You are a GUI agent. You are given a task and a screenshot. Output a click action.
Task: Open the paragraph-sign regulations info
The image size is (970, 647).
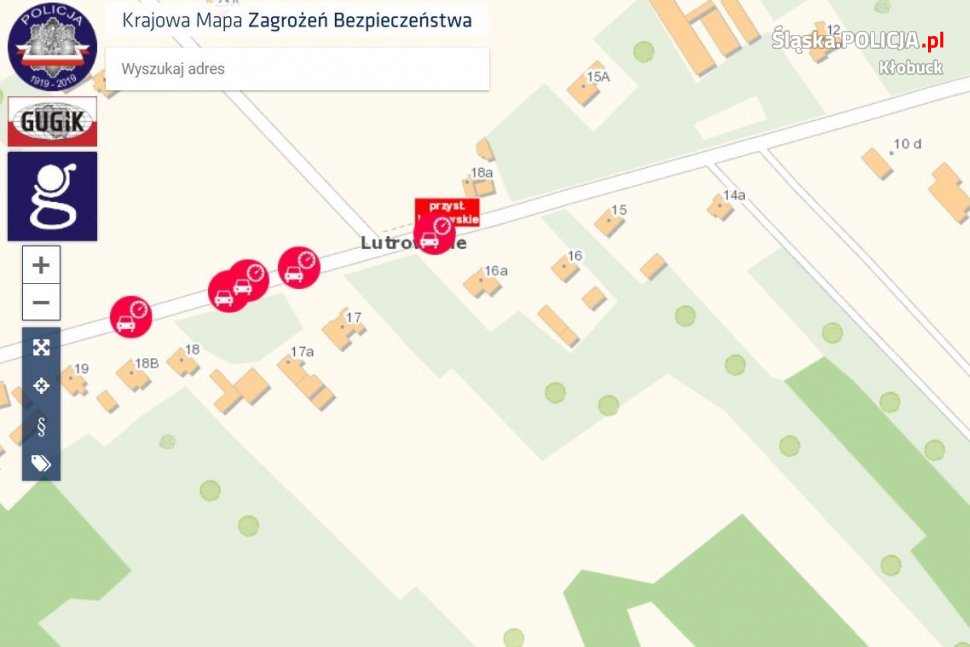(41, 426)
